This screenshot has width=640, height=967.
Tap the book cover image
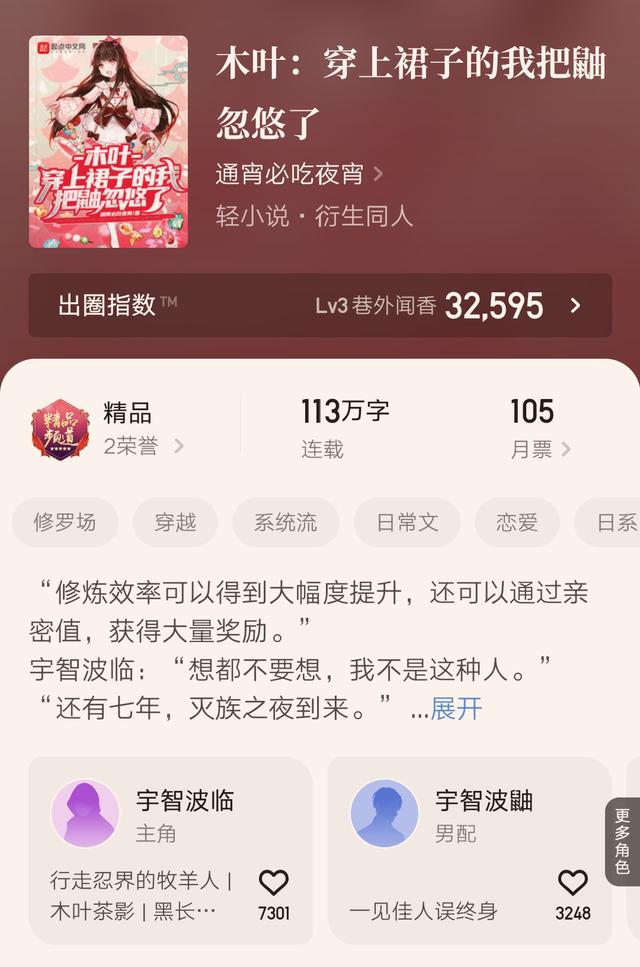pos(108,142)
